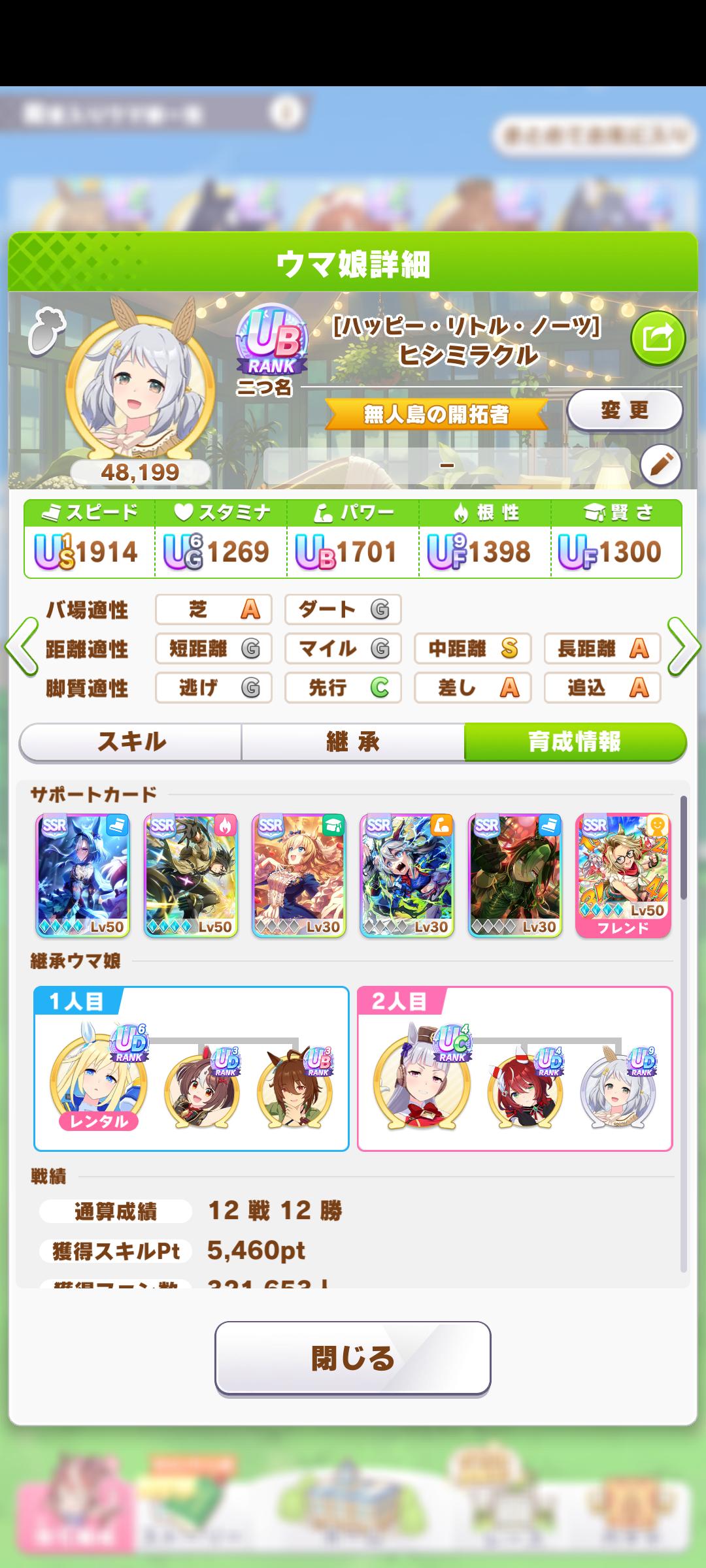Screen dimensions: 706x1568
Task: Tap the green share icon
Action: coord(658,338)
